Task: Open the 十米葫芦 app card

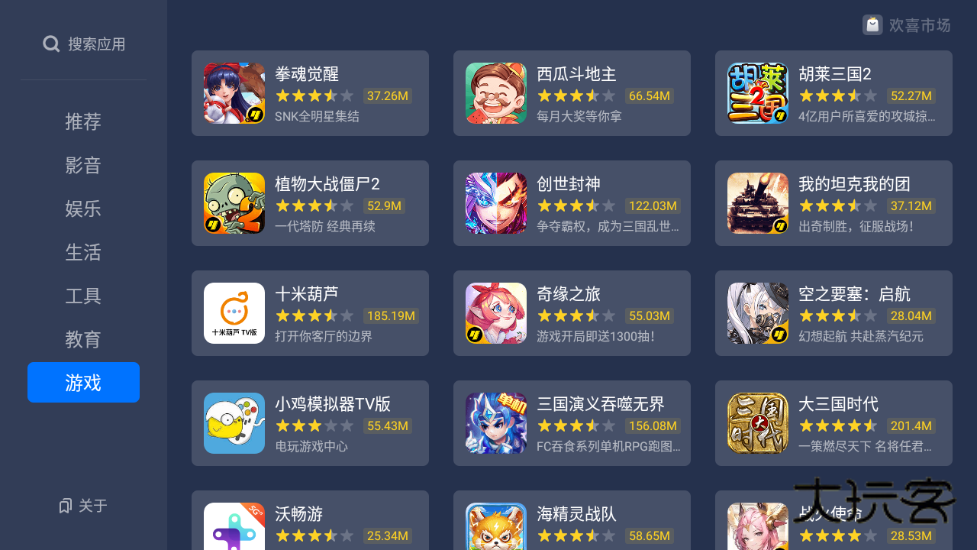Action: (x=310, y=313)
